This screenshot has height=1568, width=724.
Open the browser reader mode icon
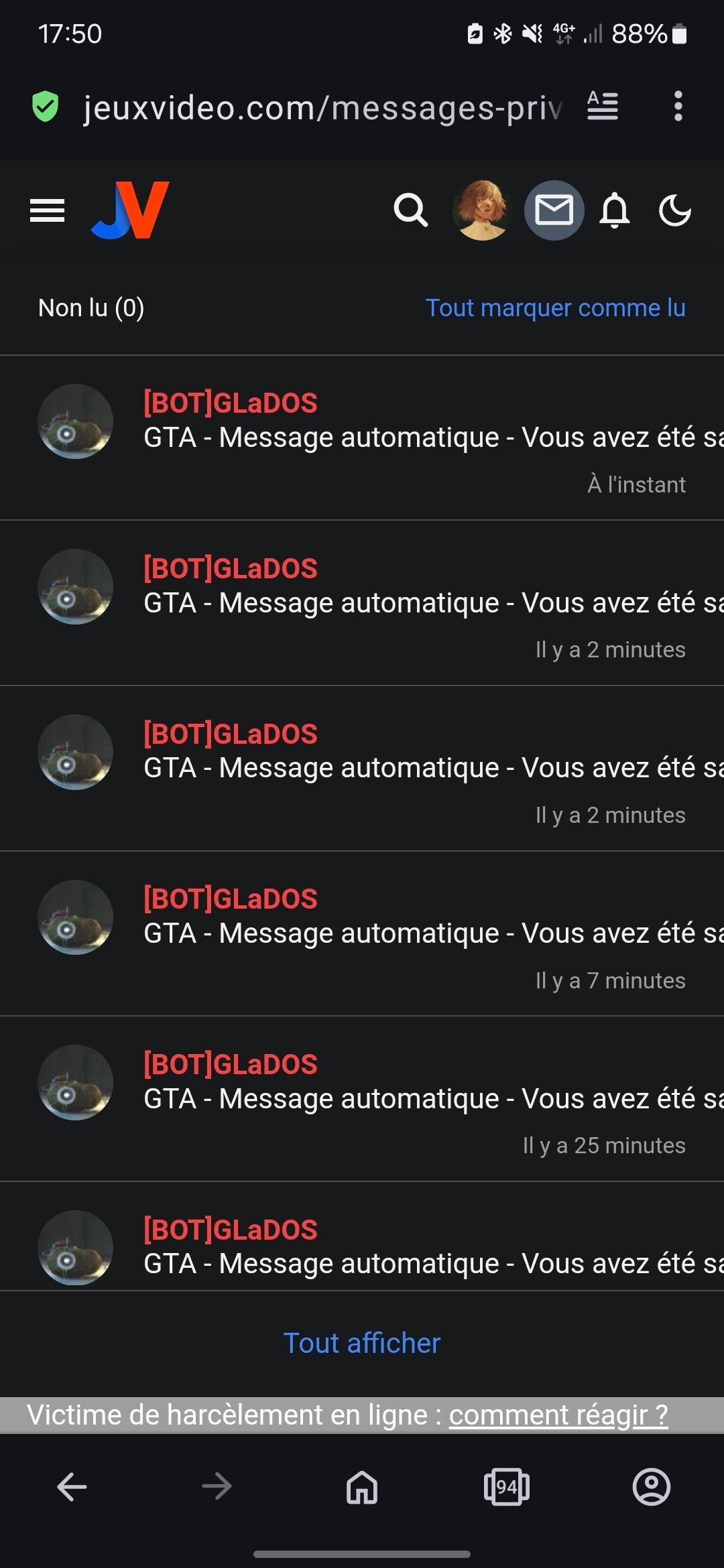click(x=603, y=106)
